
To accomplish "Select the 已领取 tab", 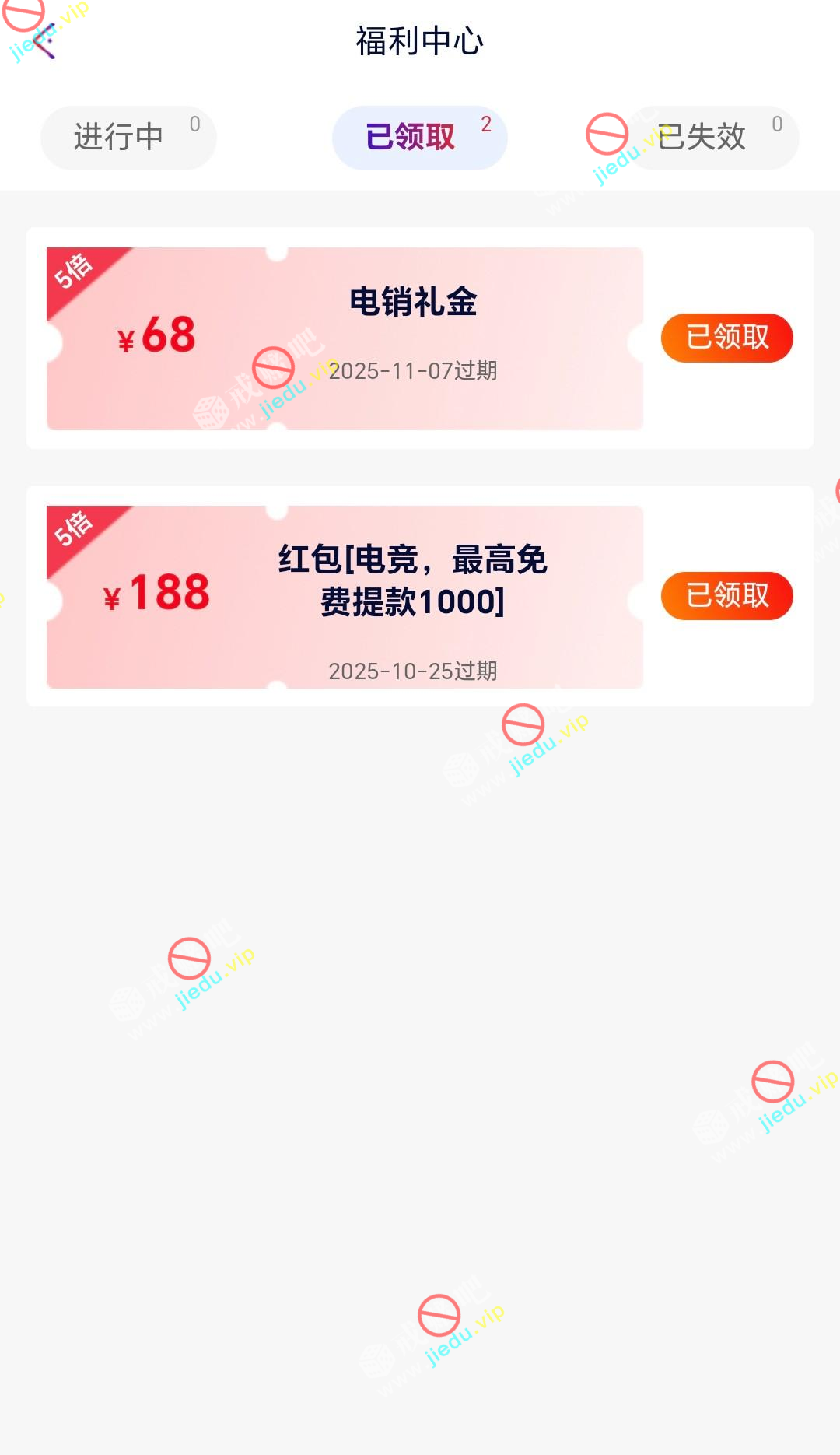I will click(419, 138).
